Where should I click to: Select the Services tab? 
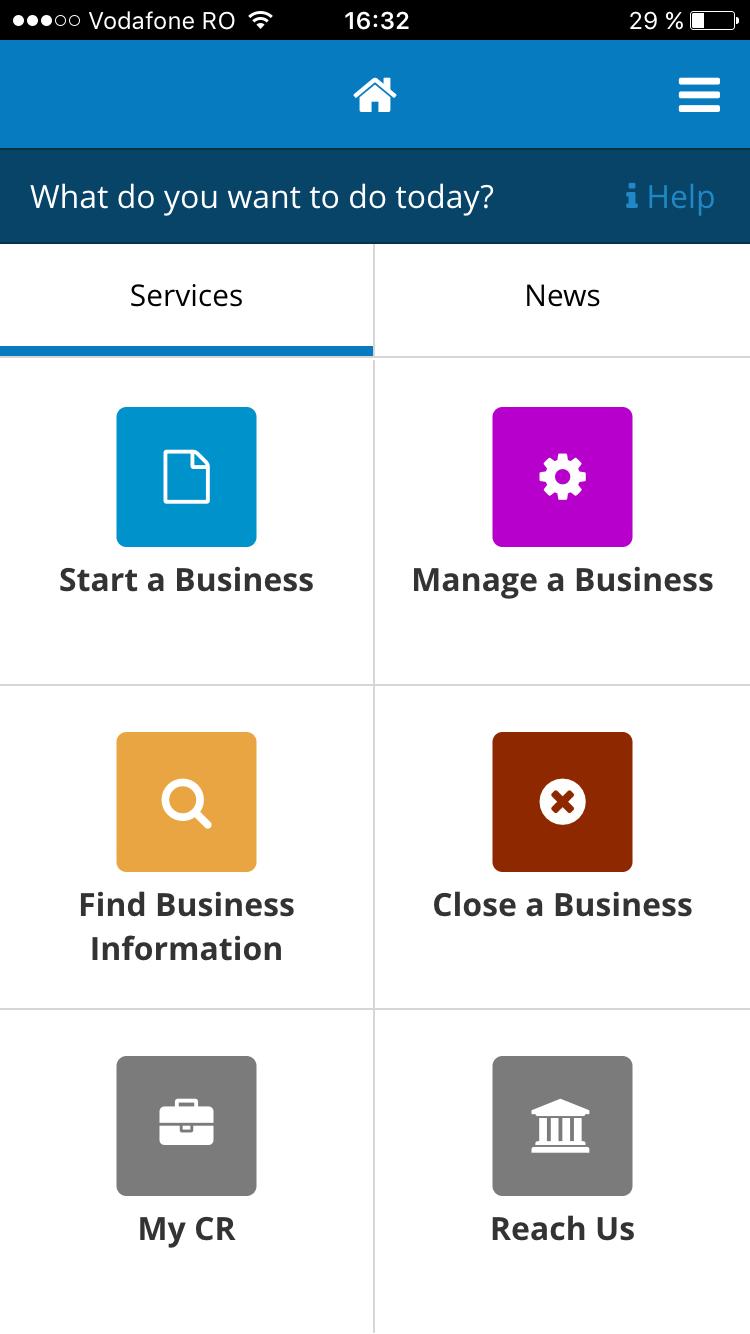186,297
